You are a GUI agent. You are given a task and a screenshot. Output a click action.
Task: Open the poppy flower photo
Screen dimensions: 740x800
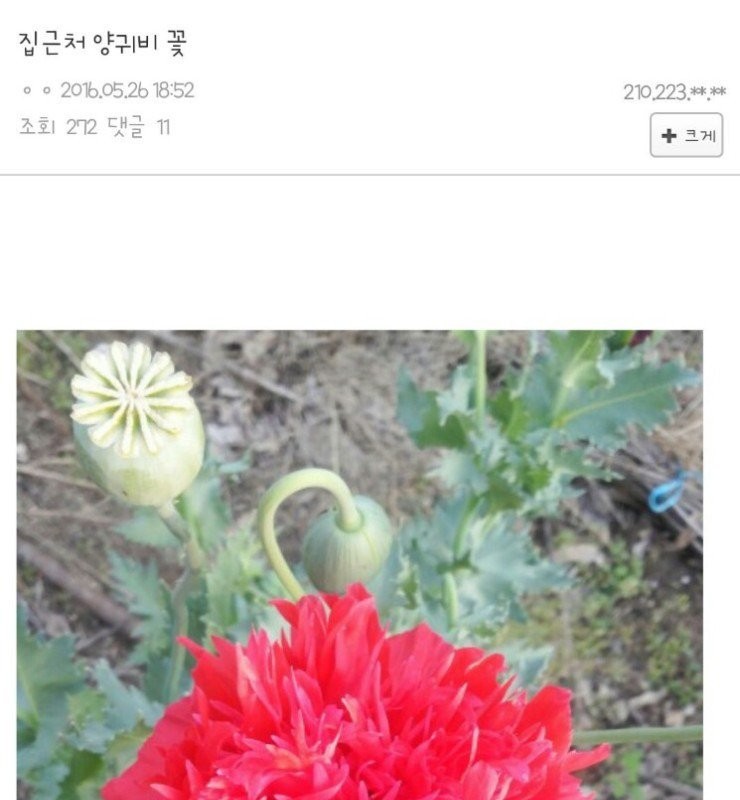point(360,564)
